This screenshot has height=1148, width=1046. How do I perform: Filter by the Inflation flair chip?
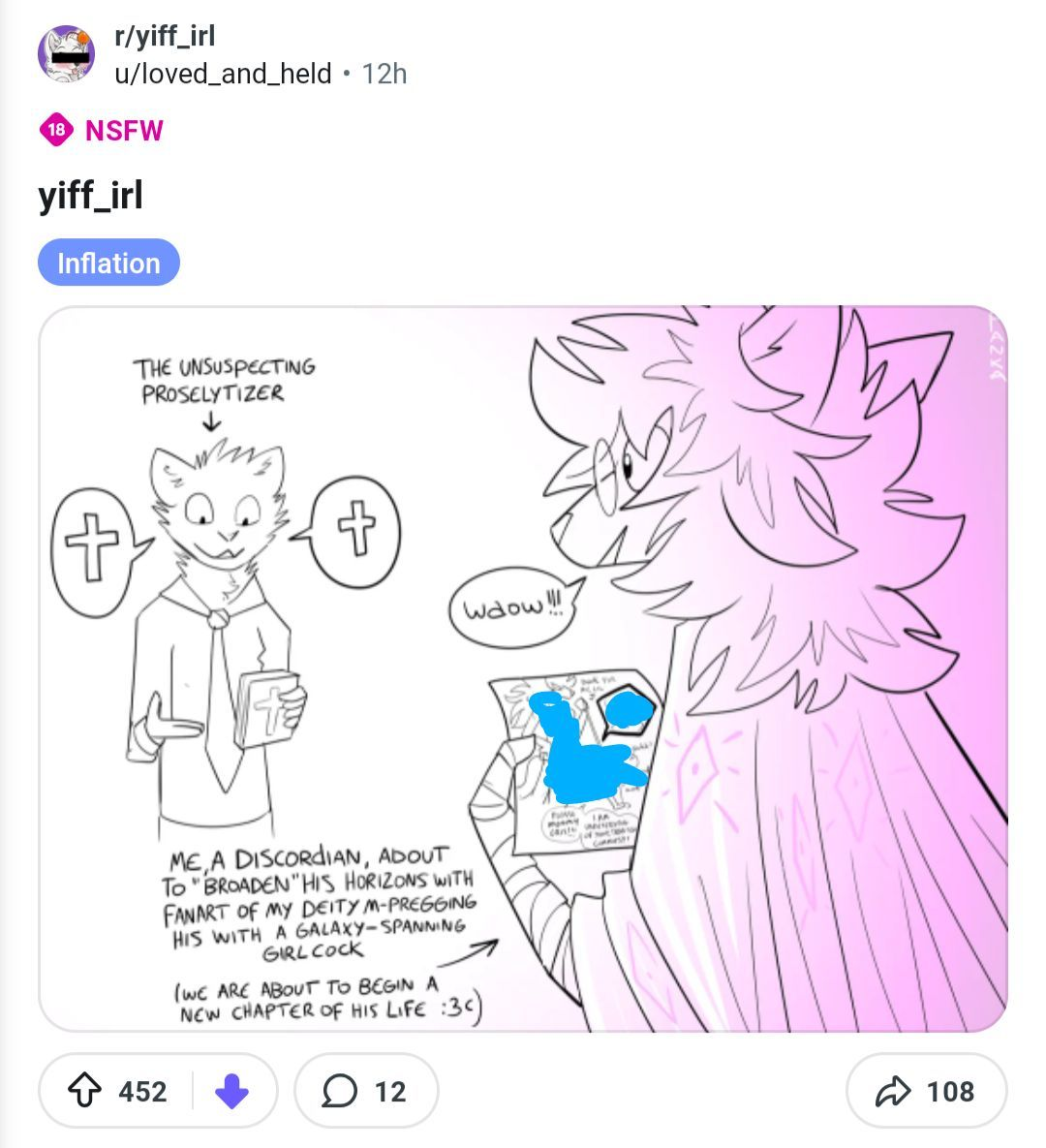point(108,264)
